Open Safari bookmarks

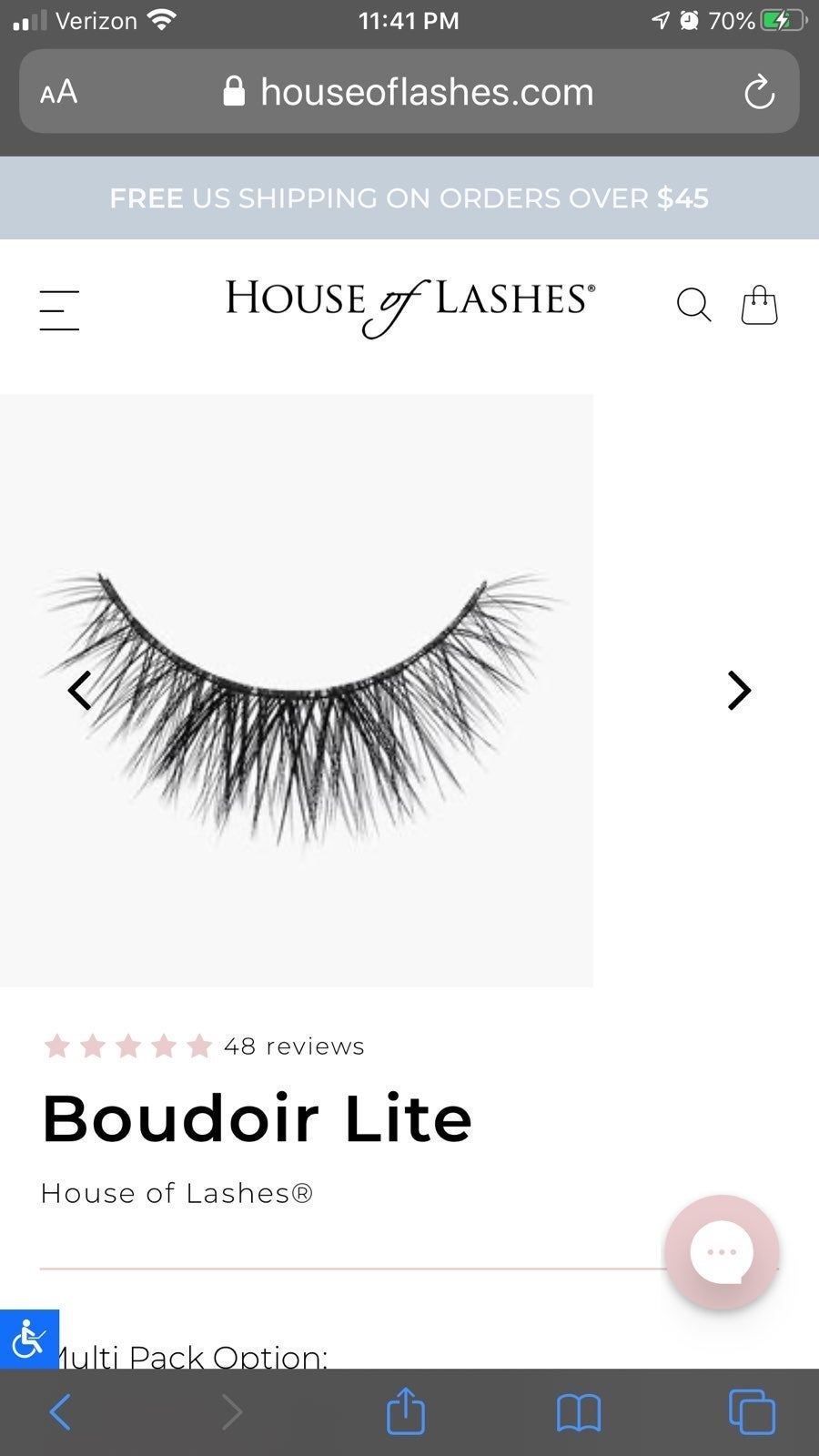pos(579,1413)
